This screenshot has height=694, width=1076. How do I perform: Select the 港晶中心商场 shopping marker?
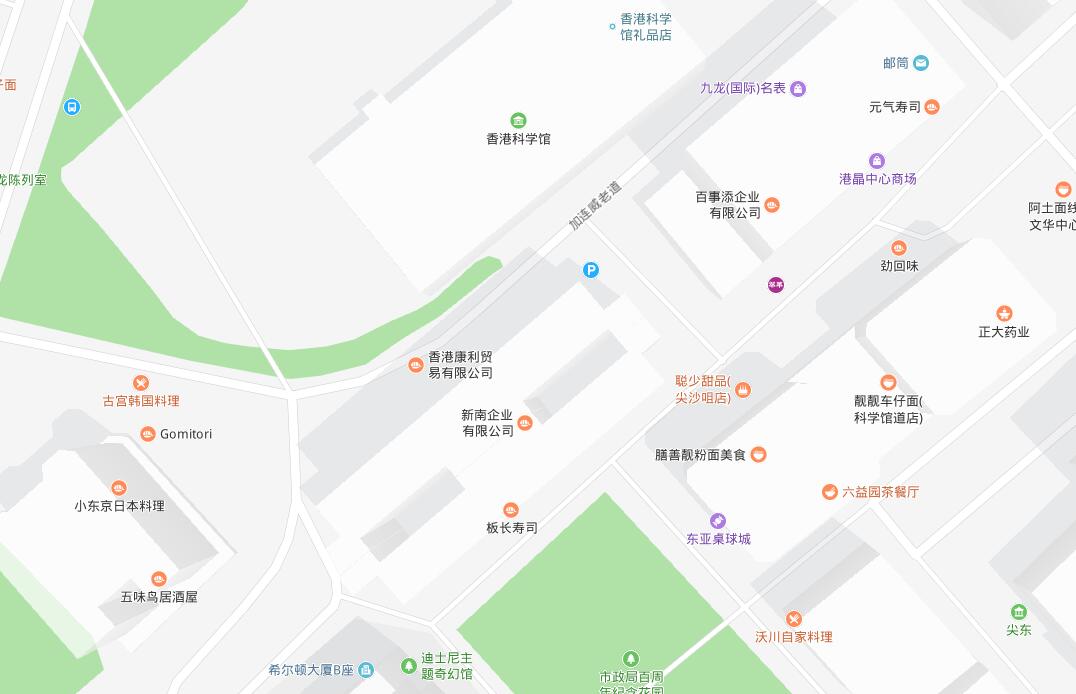click(x=877, y=161)
